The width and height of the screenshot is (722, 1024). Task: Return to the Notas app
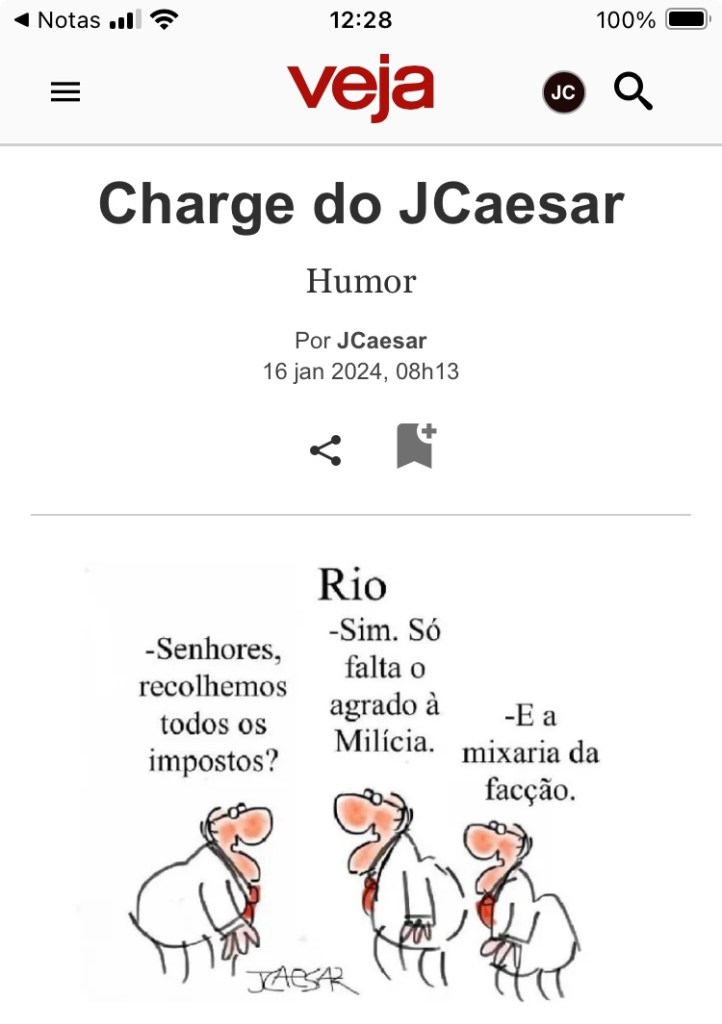[x=58, y=19]
